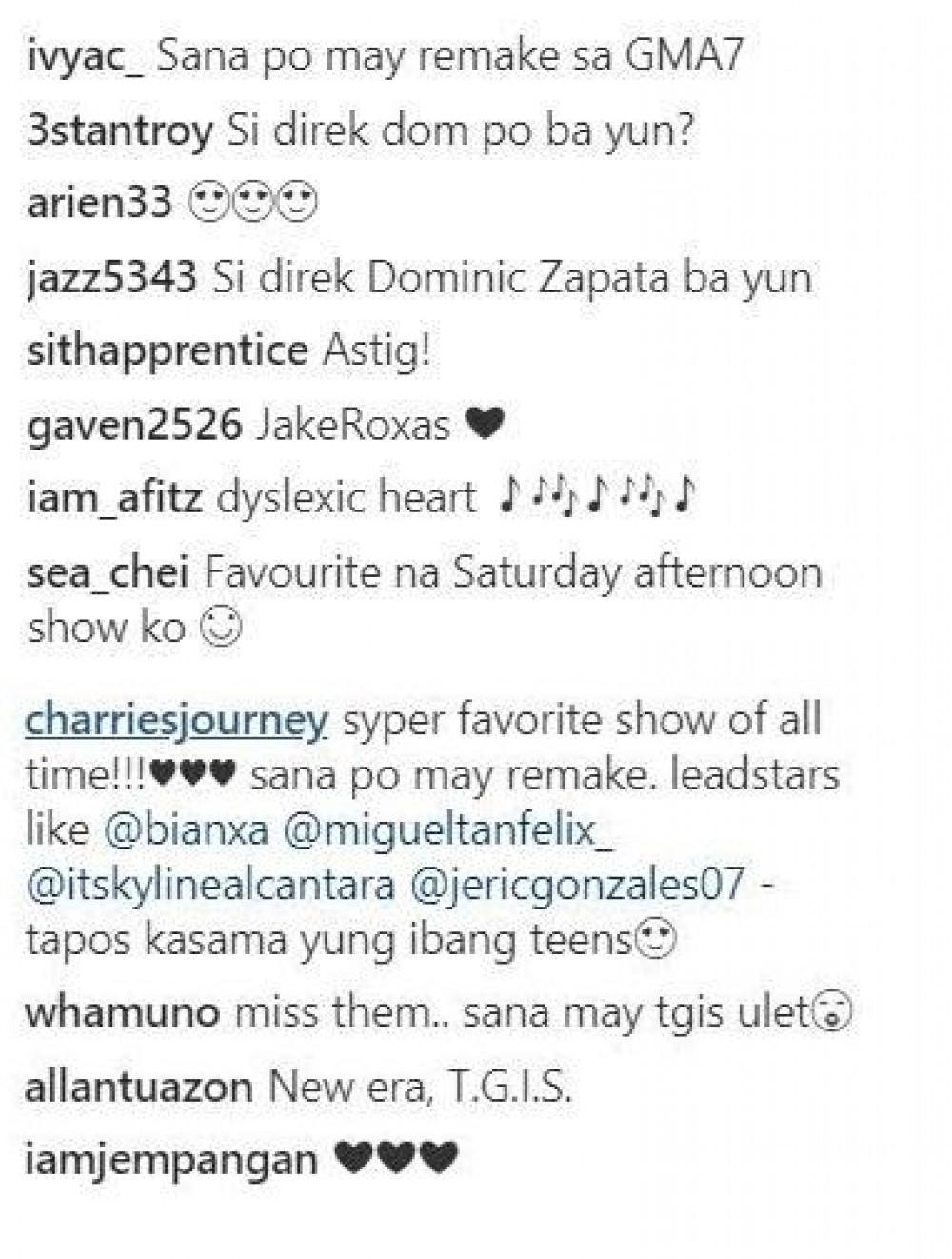Open the @itskylinealcantara mention
952x1259 pixels.
coord(210,886)
